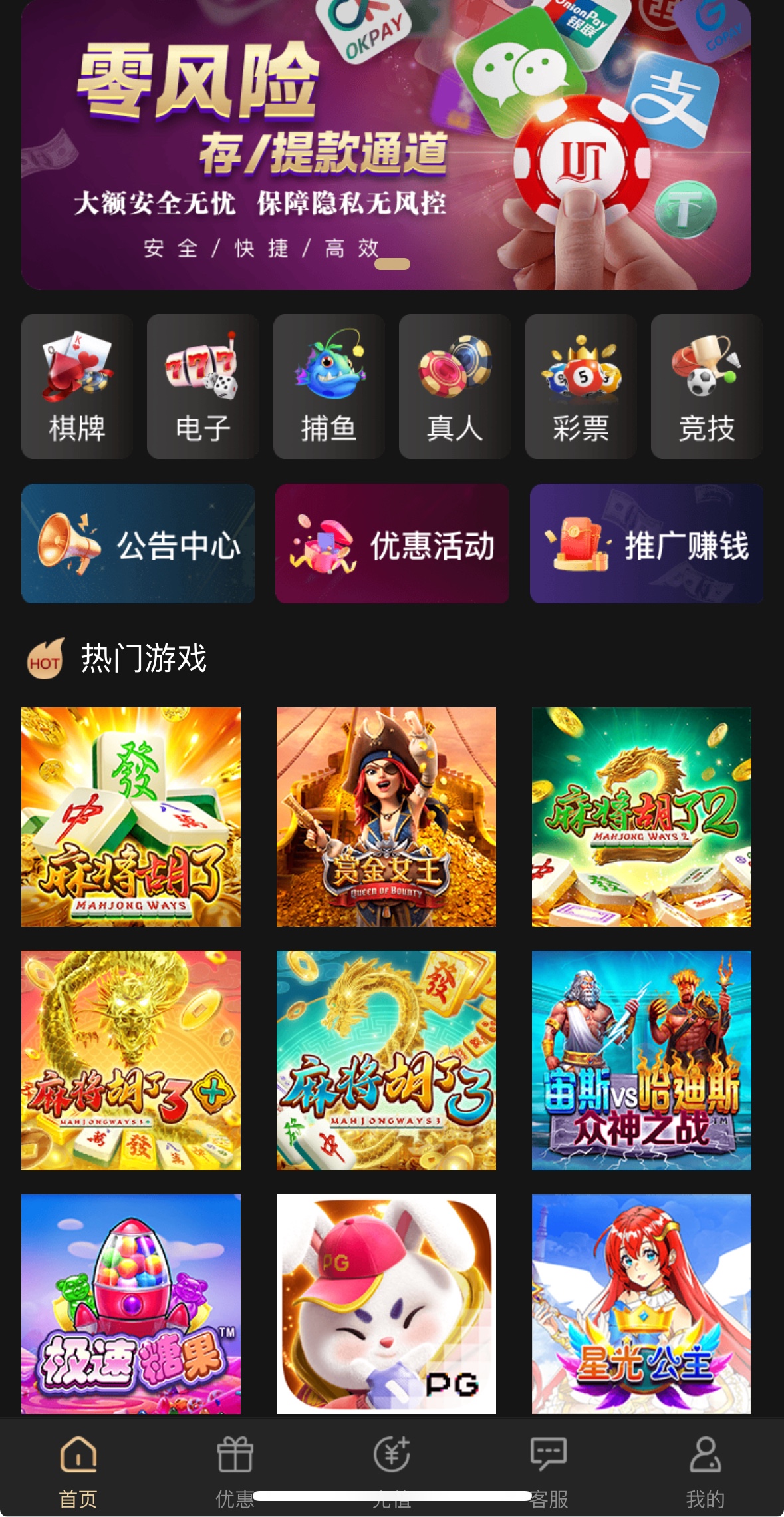Open the 麻将胡了2 game tile
The height and width of the screenshot is (1517, 784).
click(642, 817)
